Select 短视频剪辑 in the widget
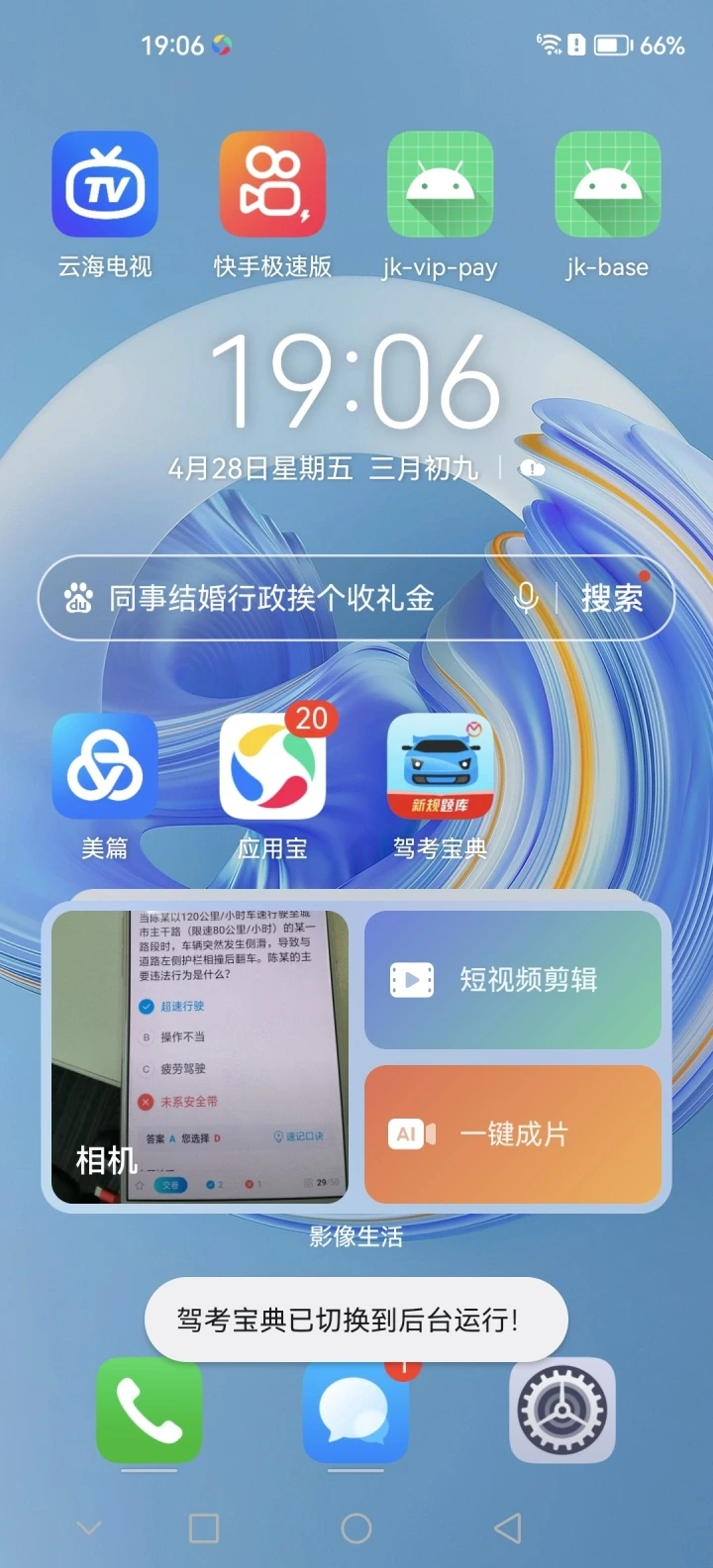The image size is (713, 1568). (x=513, y=980)
